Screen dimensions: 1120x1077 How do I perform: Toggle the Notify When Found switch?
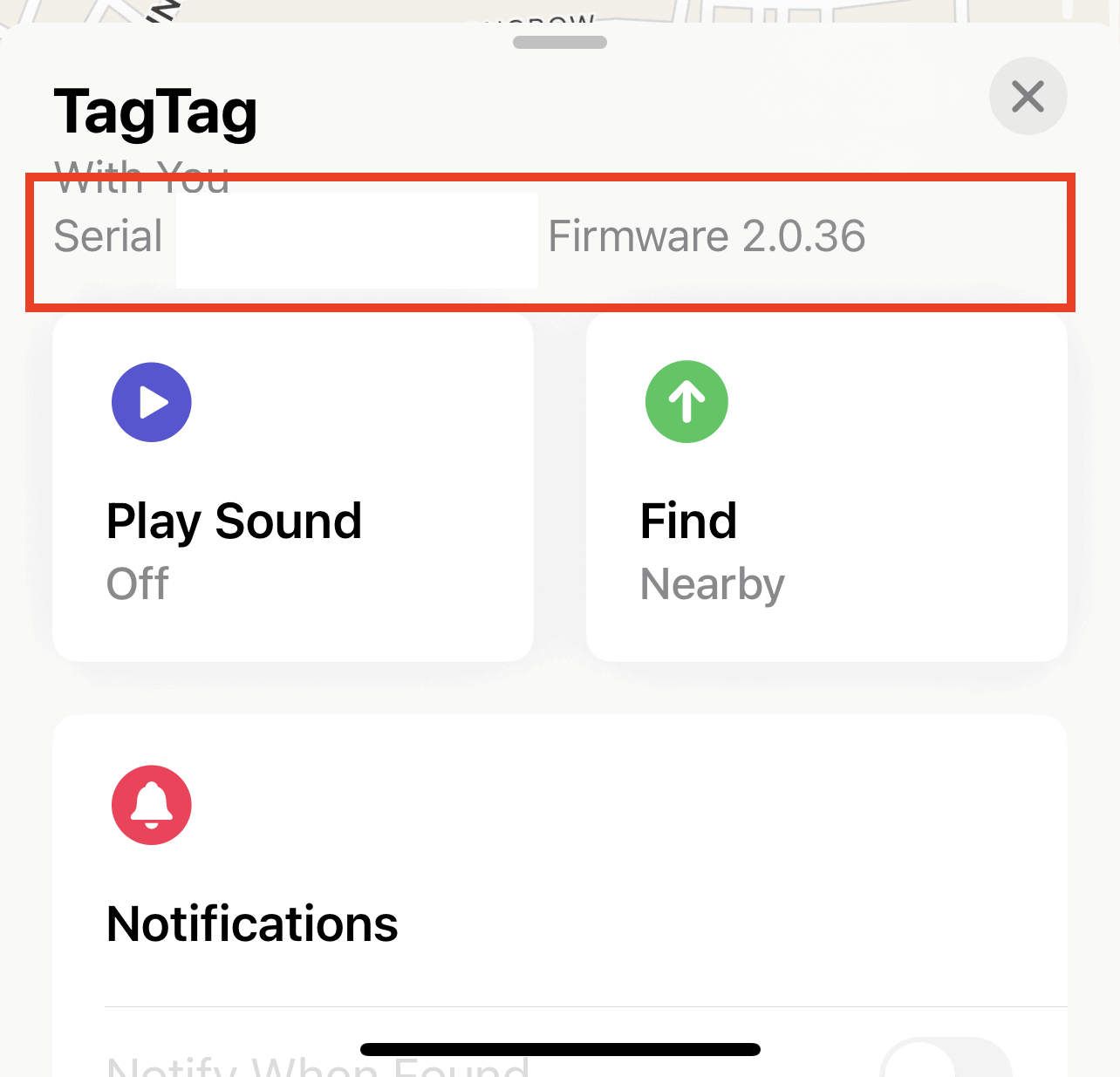(946, 1060)
